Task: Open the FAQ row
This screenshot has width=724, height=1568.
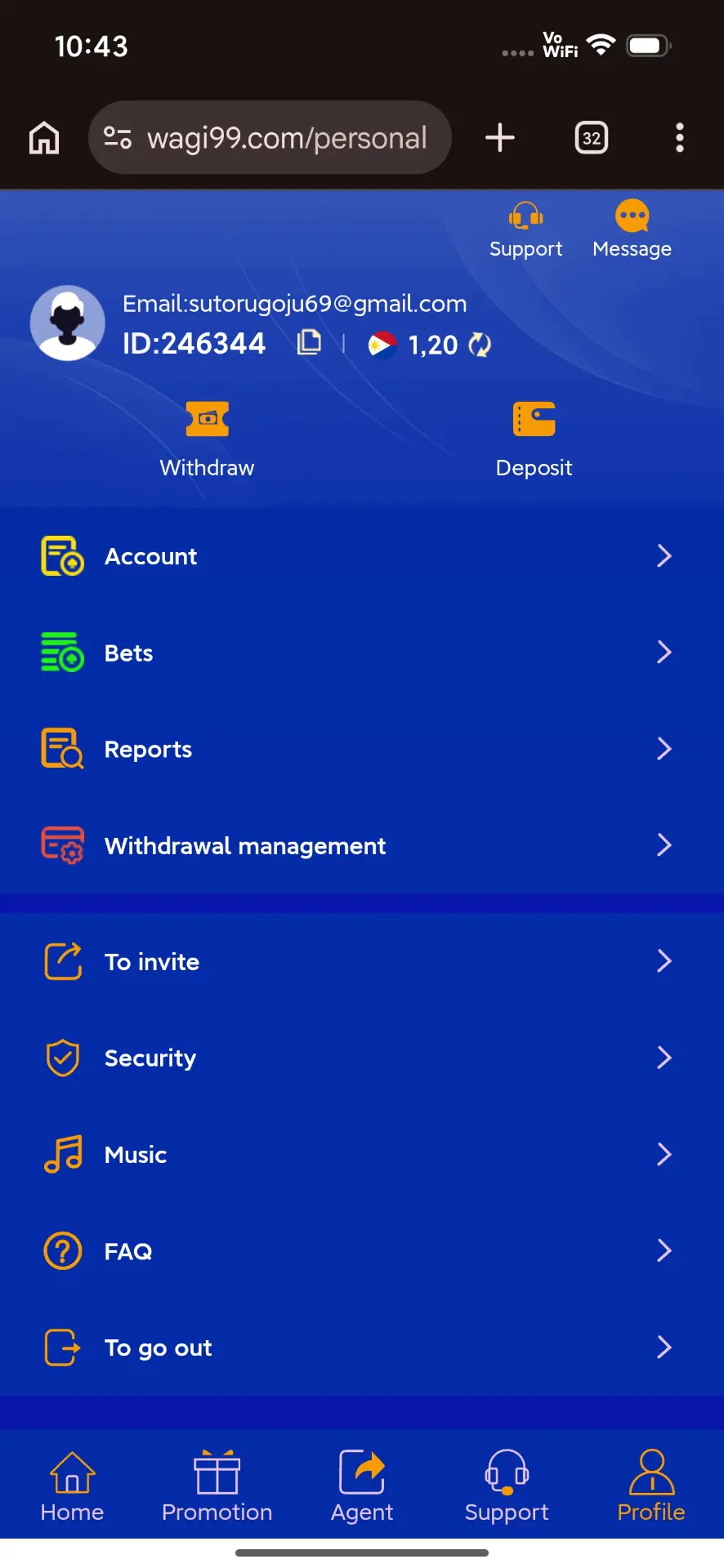Action: point(362,1250)
